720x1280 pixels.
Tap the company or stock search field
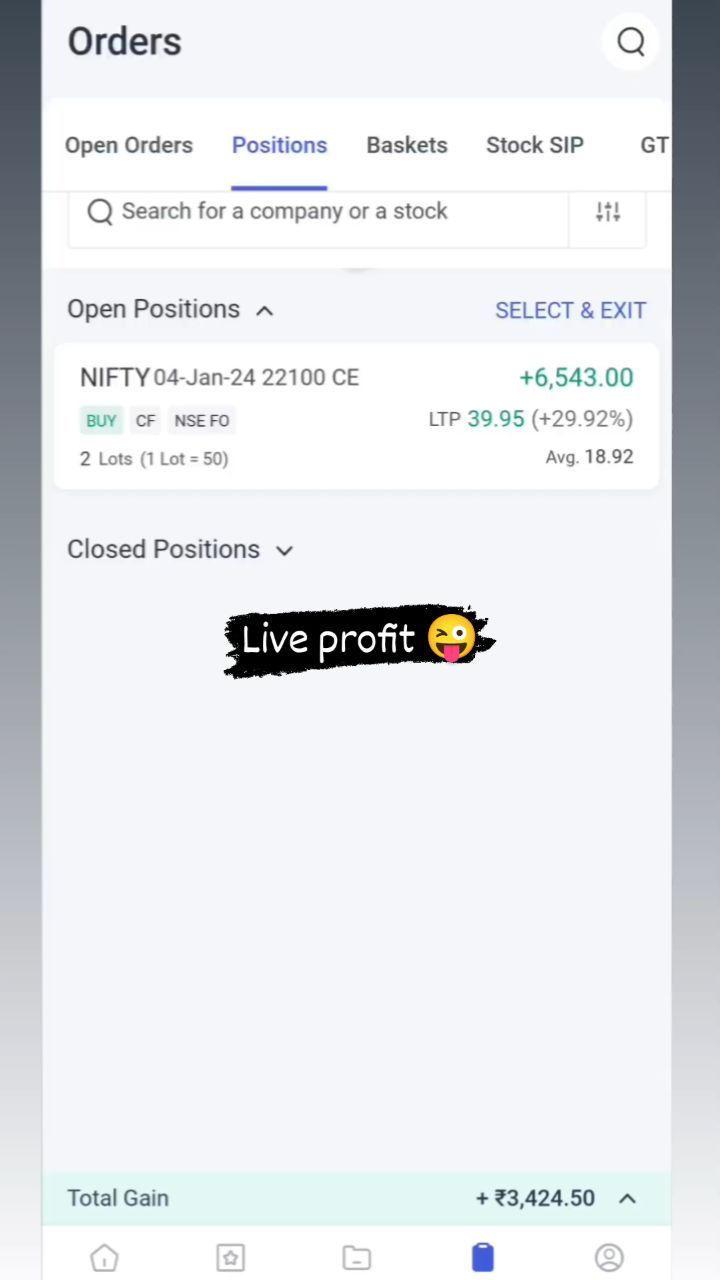(x=320, y=212)
